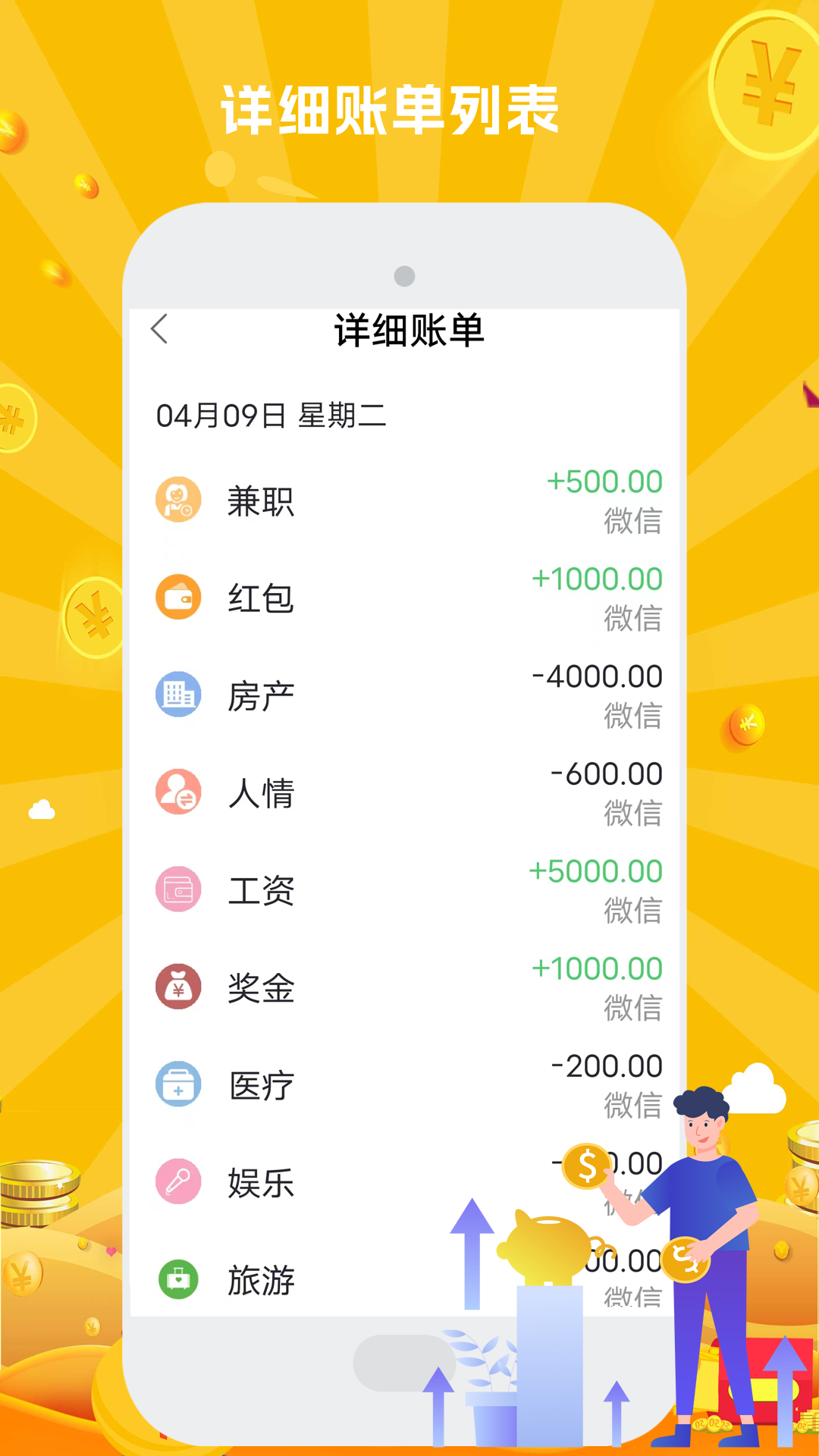Viewport: 819px width, 1456px height.
Task: Click the 奖金 bonus money-bag icon
Action: [178, 986]
